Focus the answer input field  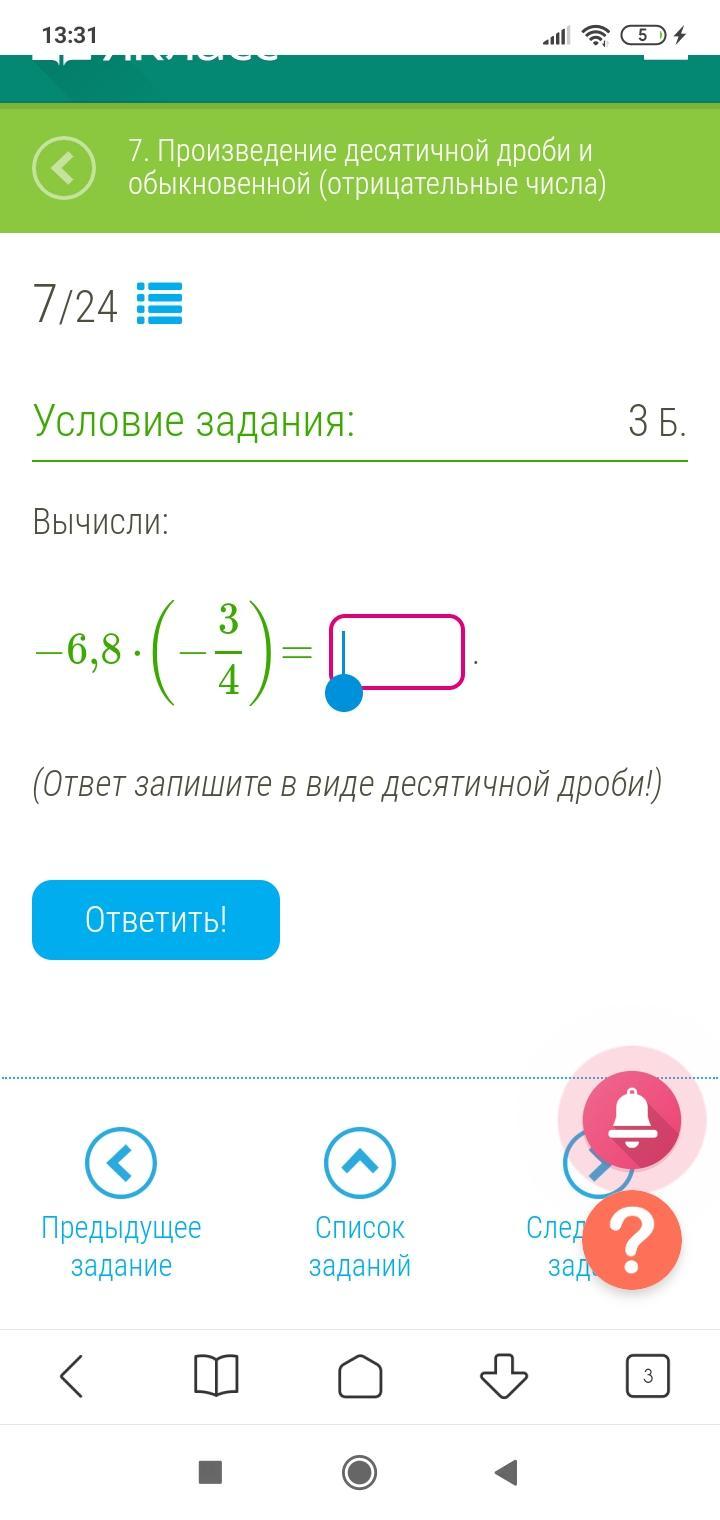pyautogui.click(x=398, y=652)
